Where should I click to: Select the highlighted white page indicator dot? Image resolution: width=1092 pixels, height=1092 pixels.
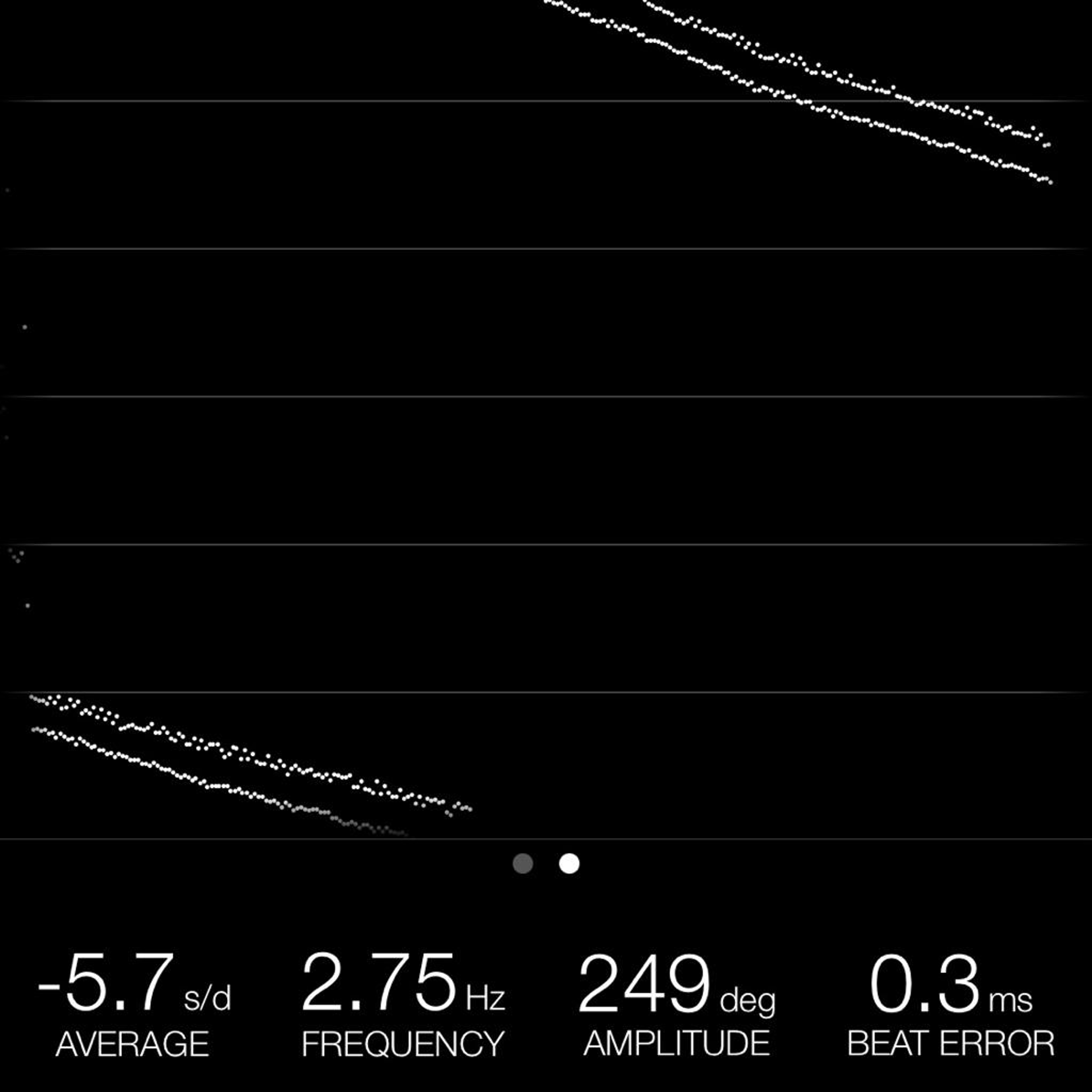point(569,864)
